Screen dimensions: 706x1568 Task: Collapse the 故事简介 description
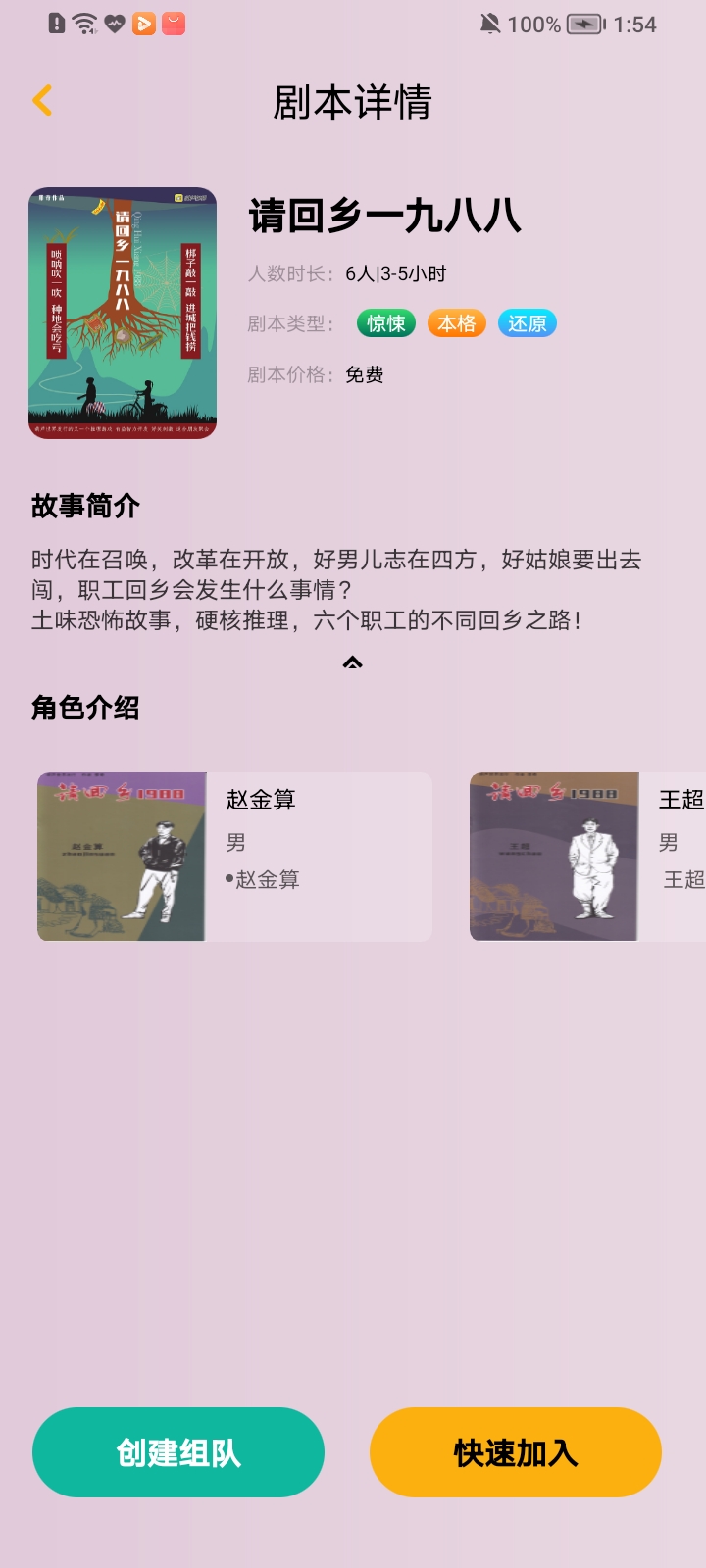click(353, 663)
